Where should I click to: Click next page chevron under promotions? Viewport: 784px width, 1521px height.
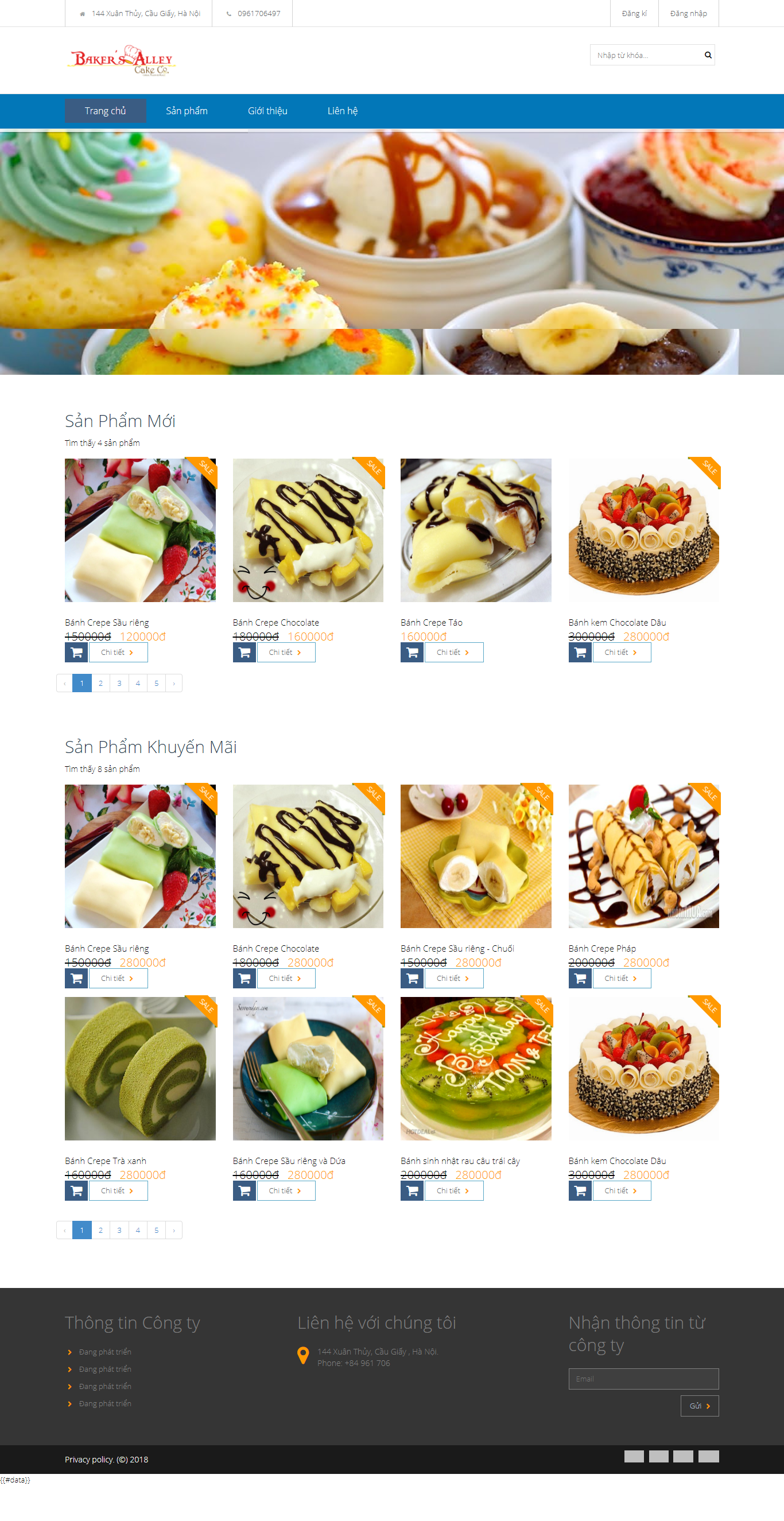tap(174, 1230)
